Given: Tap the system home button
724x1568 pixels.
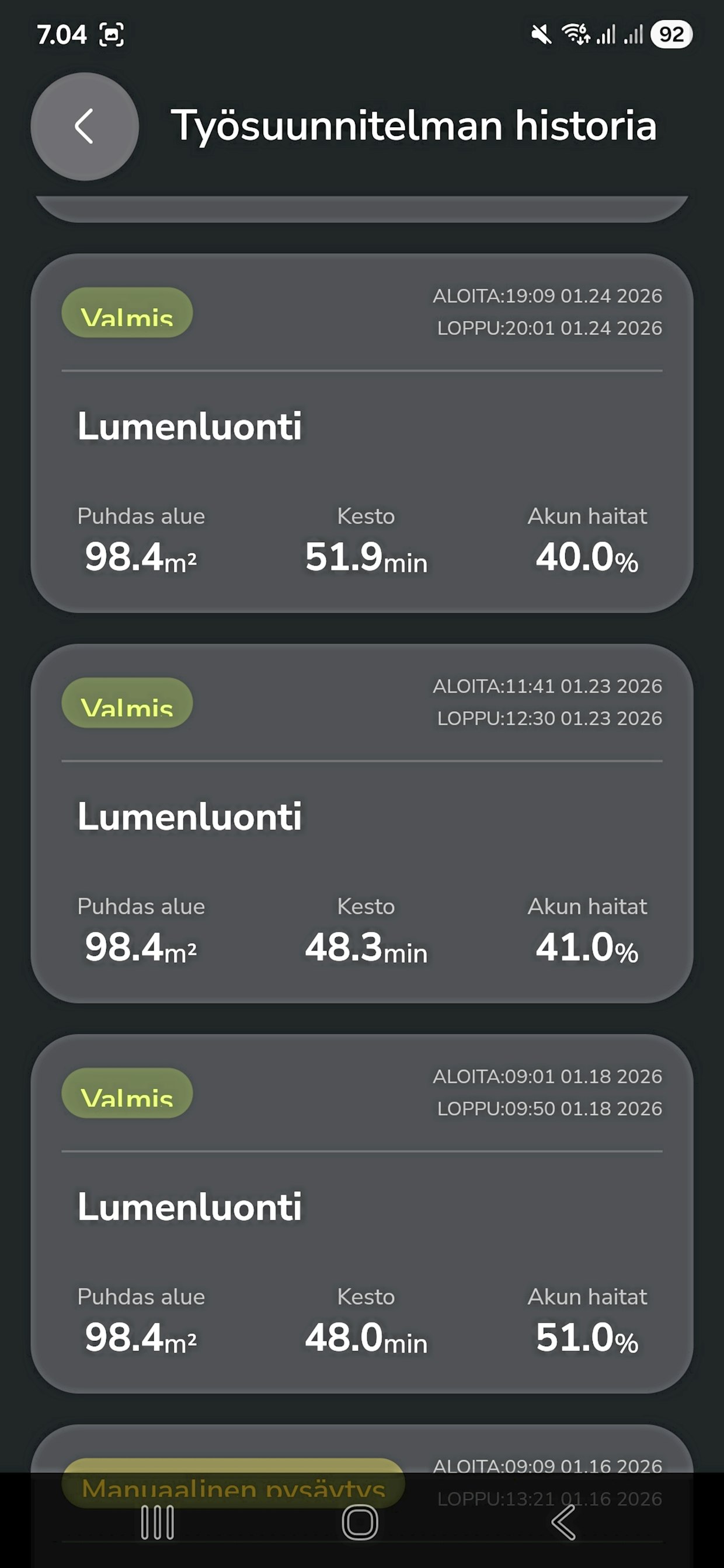Looking at the screenshot, I should [x=360, y=1522].
